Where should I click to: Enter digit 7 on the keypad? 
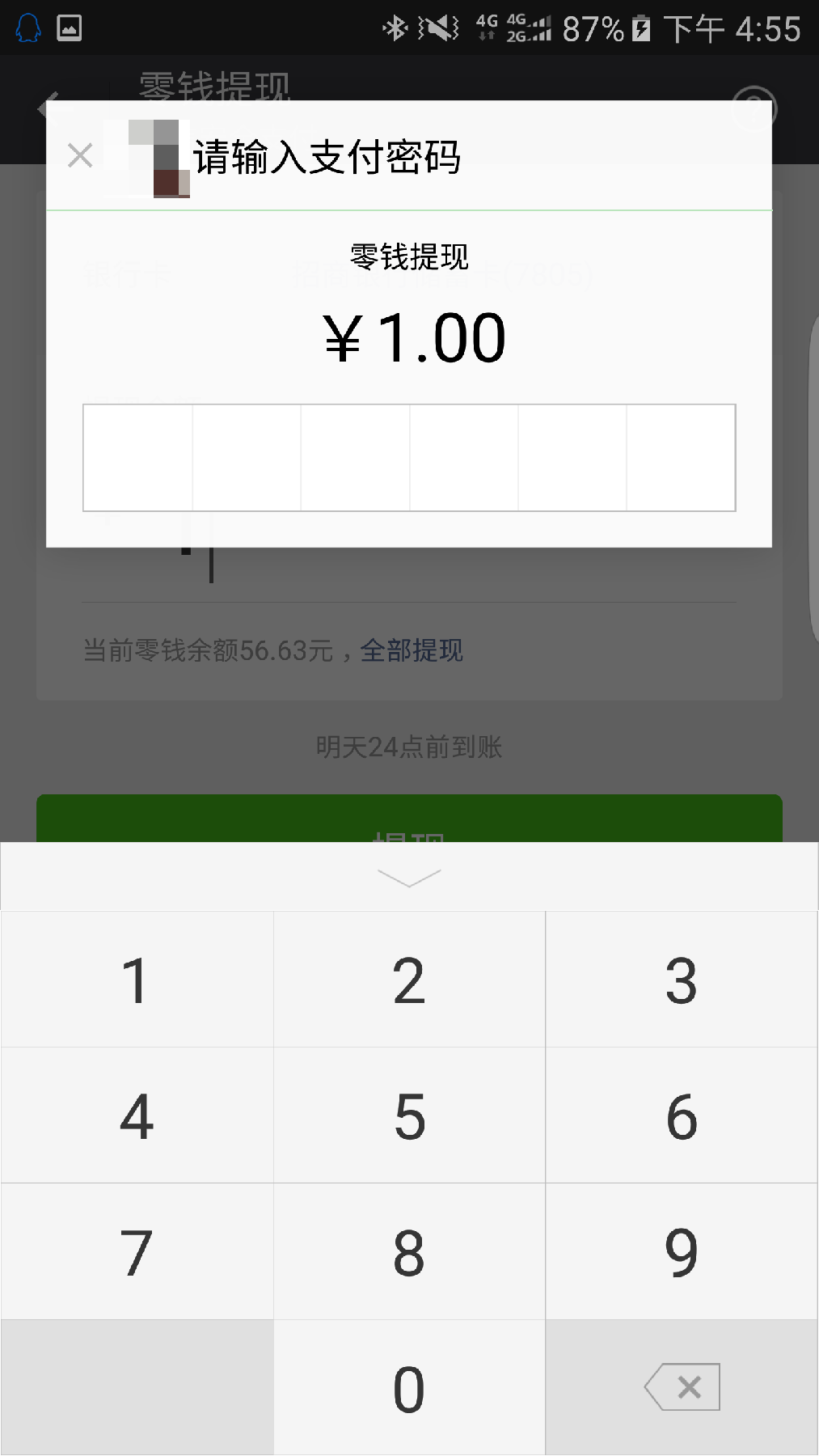(x=137, y=1252)
